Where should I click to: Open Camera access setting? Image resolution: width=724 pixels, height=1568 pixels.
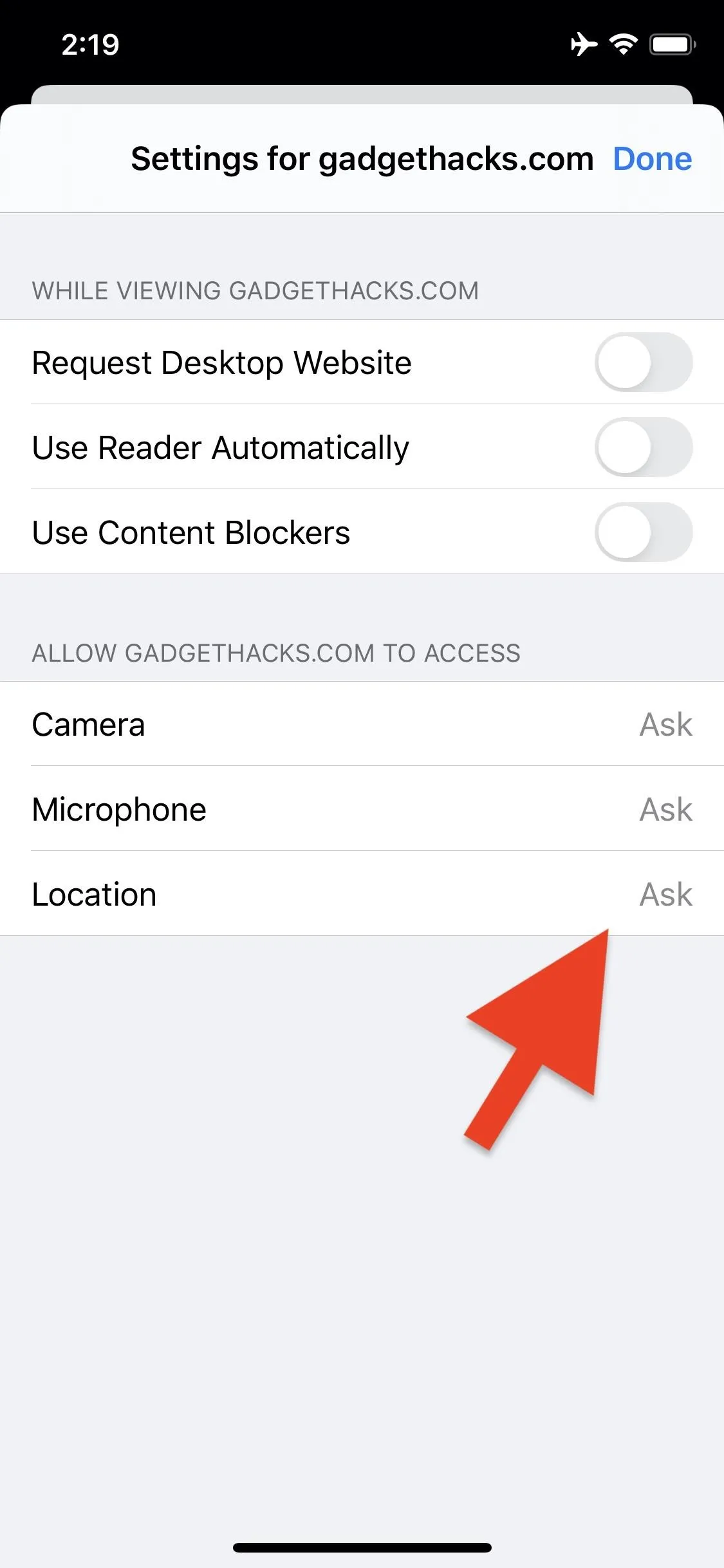(362, 724)
